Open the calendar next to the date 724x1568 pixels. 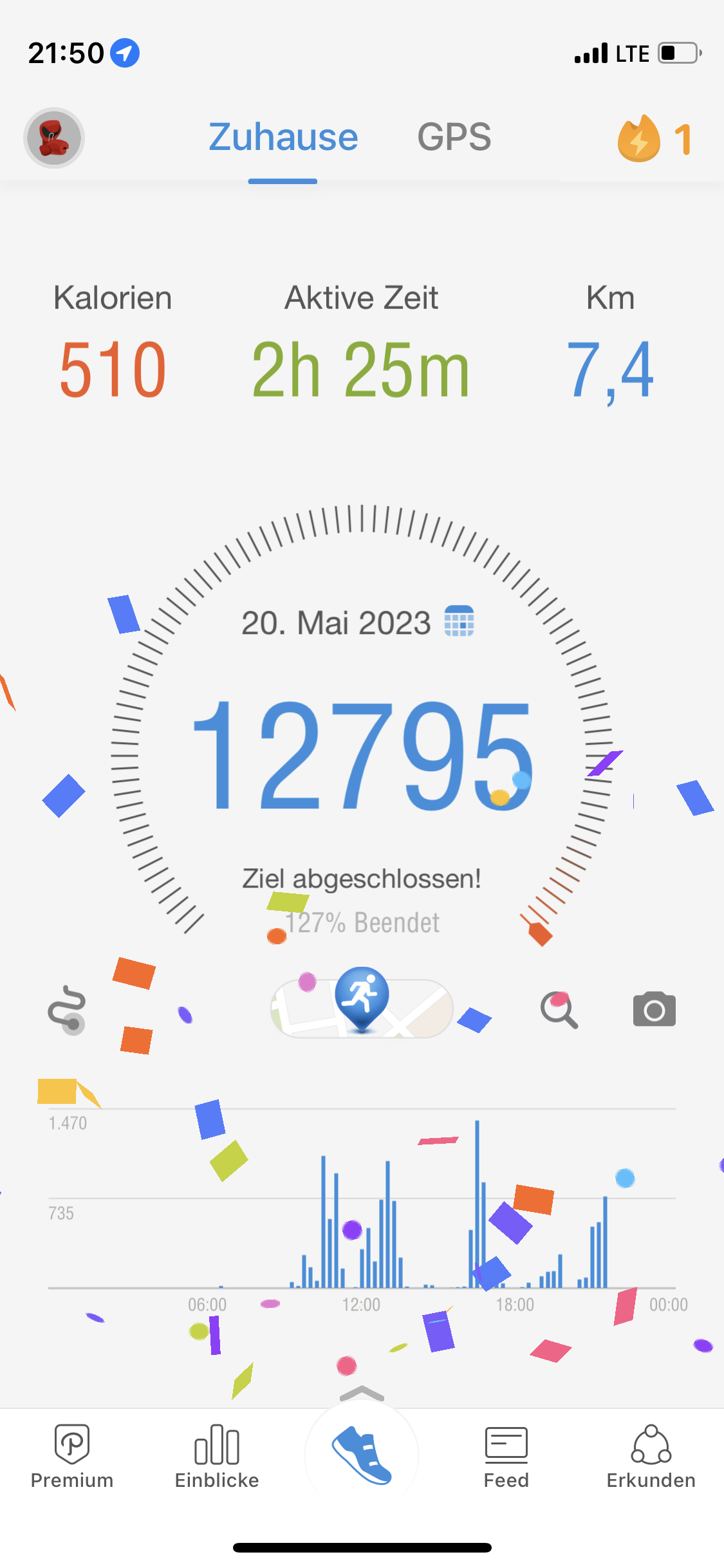(459, 621)
